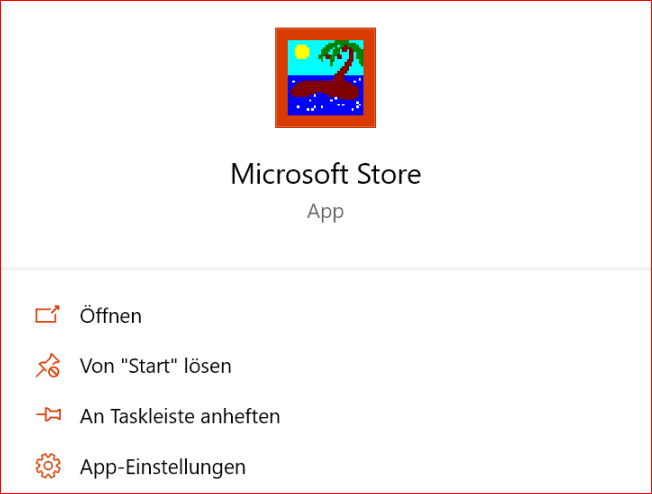Screen dimensions: 652x494
Task: Open the Microsoft Store app
Action: [x=110, y=316]
